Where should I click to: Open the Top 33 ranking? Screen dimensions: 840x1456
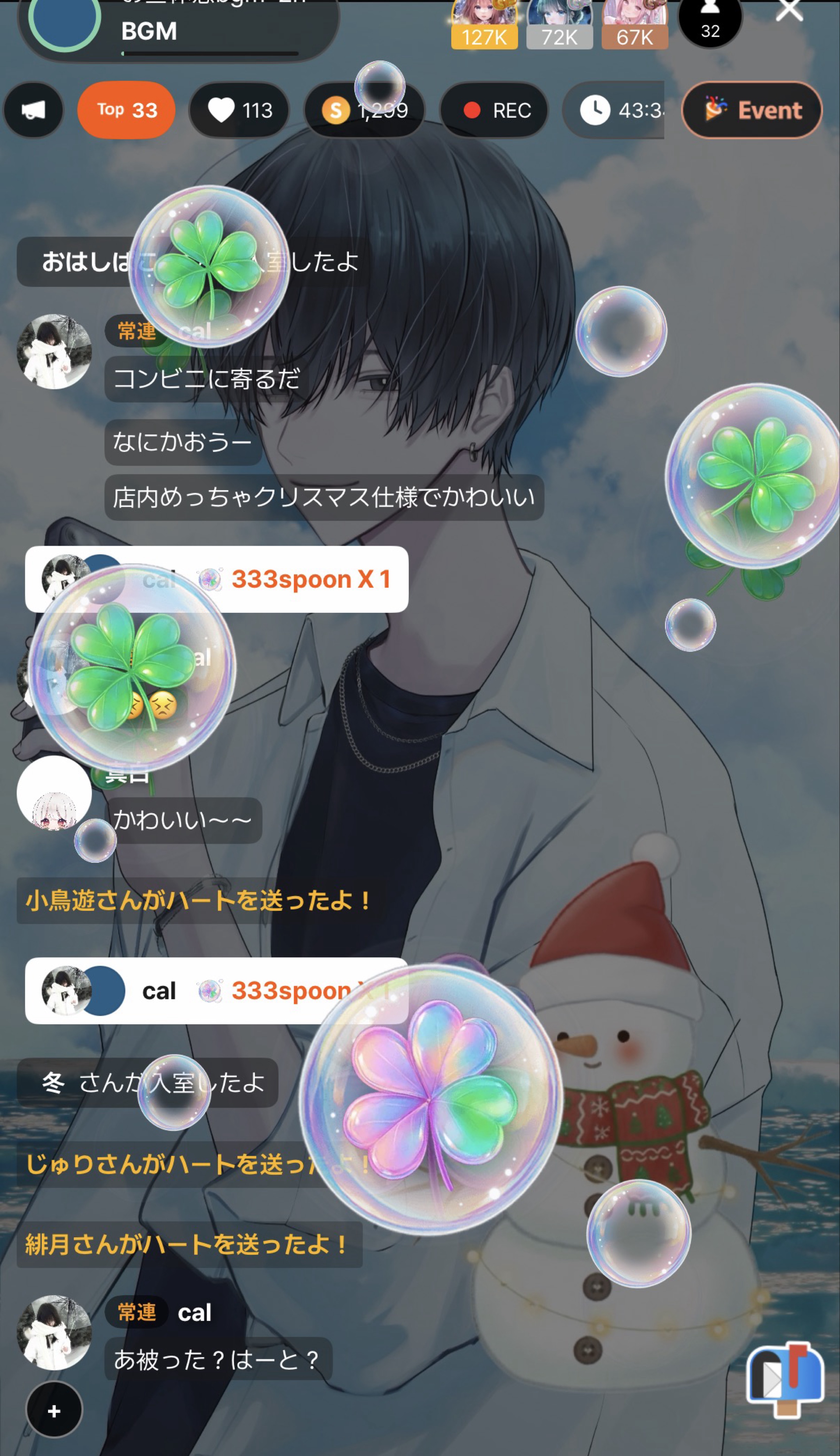coord(126,110)
